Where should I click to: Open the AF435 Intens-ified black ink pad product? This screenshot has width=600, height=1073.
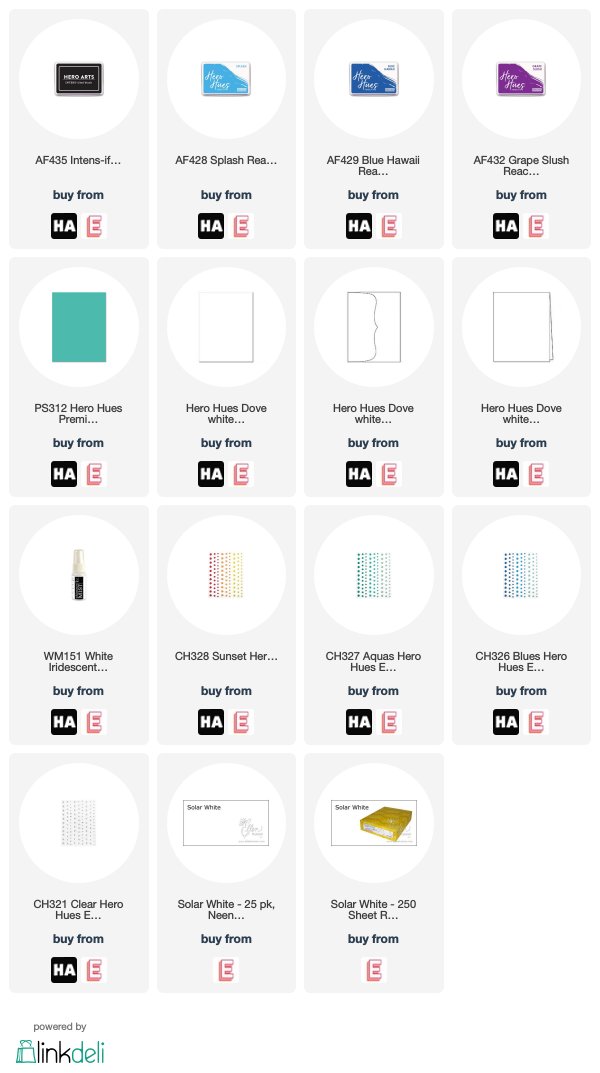[79, 79]
